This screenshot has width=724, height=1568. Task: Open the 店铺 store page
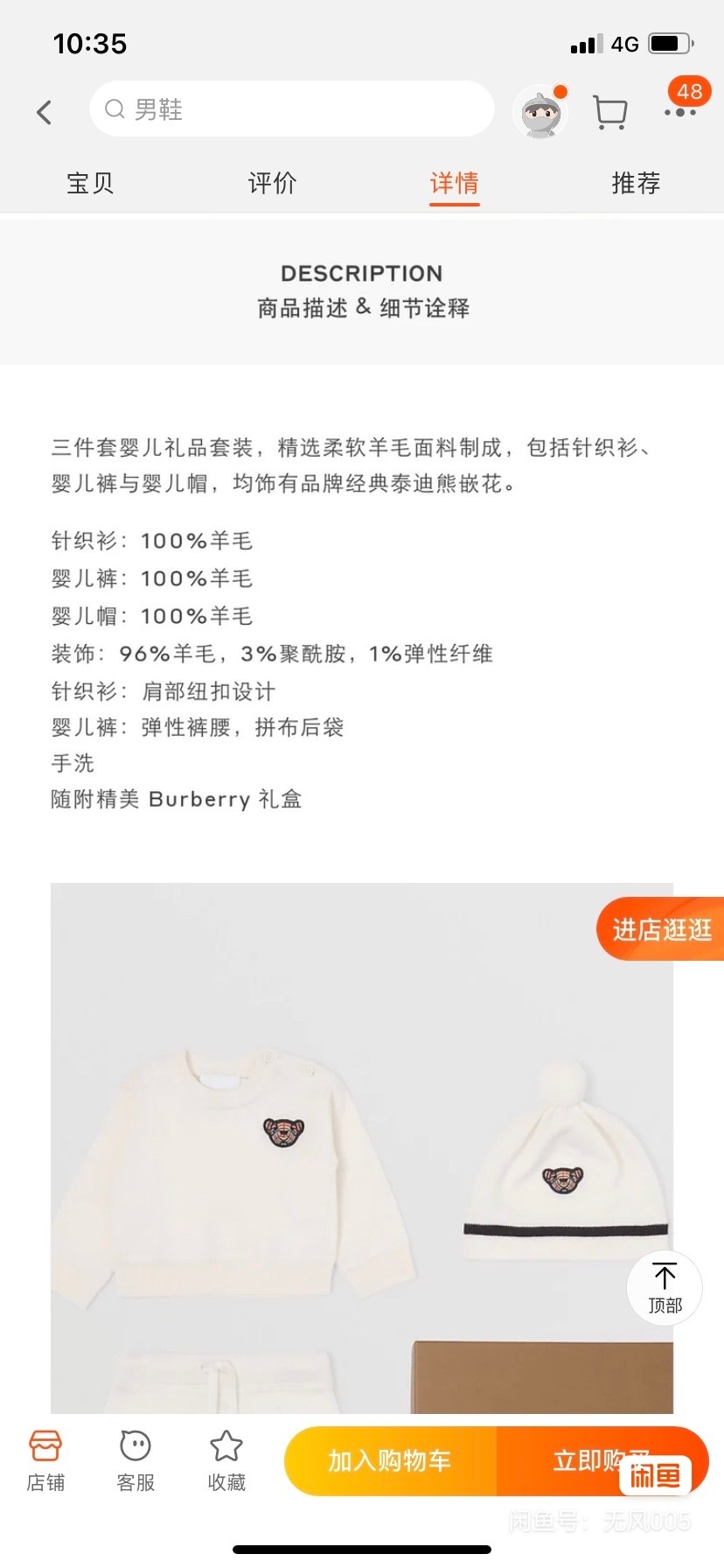point(45,1460)
